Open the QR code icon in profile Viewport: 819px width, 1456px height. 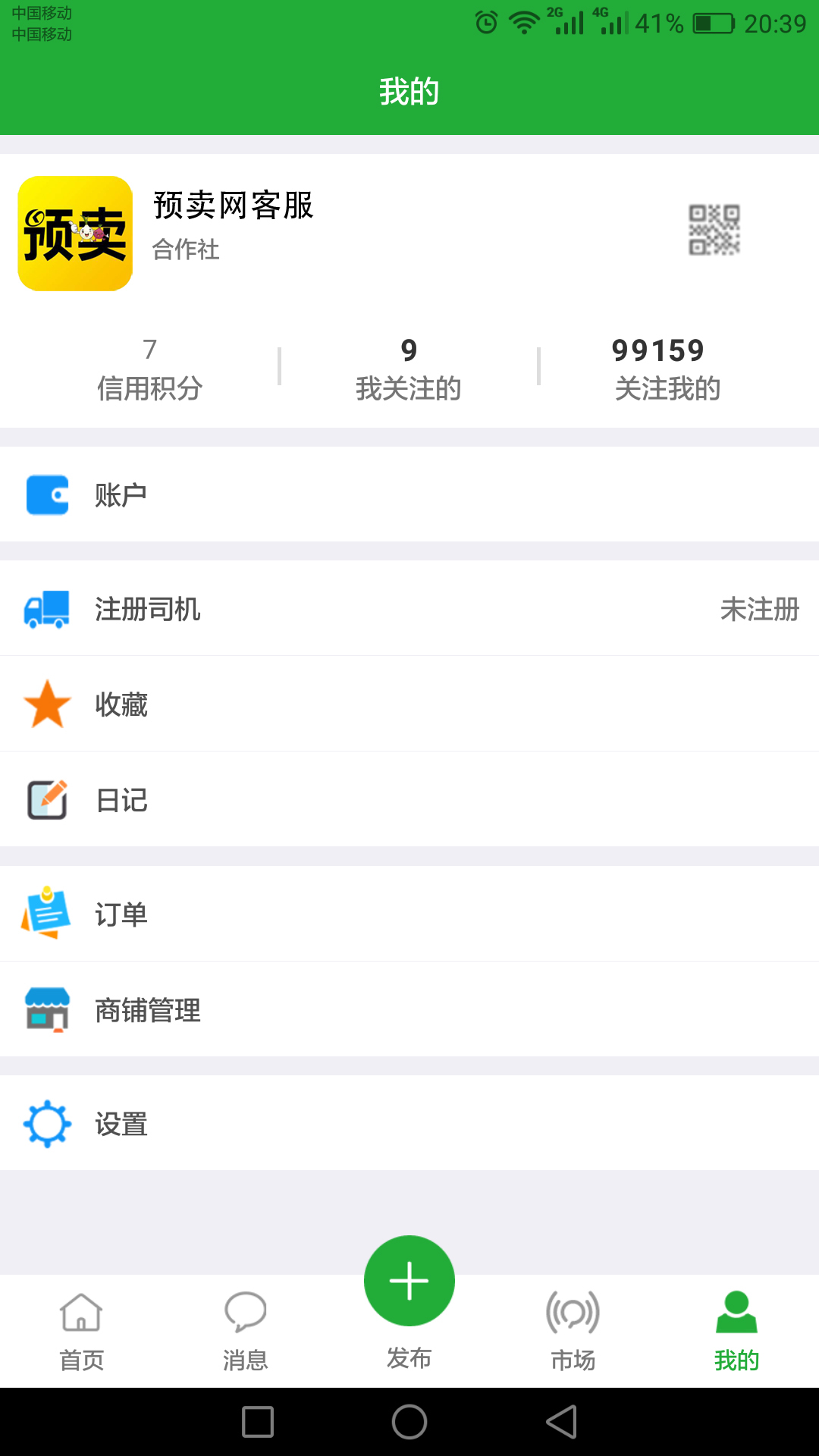coord(714,230)
